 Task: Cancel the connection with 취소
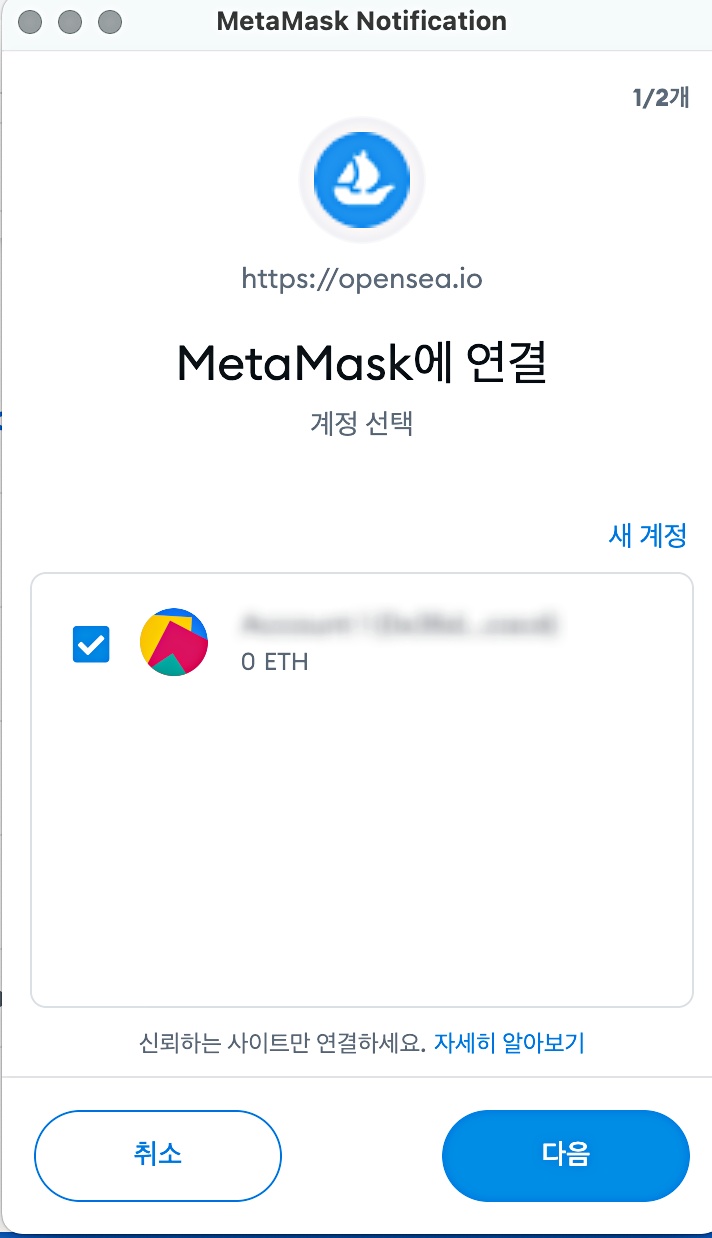point(158,1154)
